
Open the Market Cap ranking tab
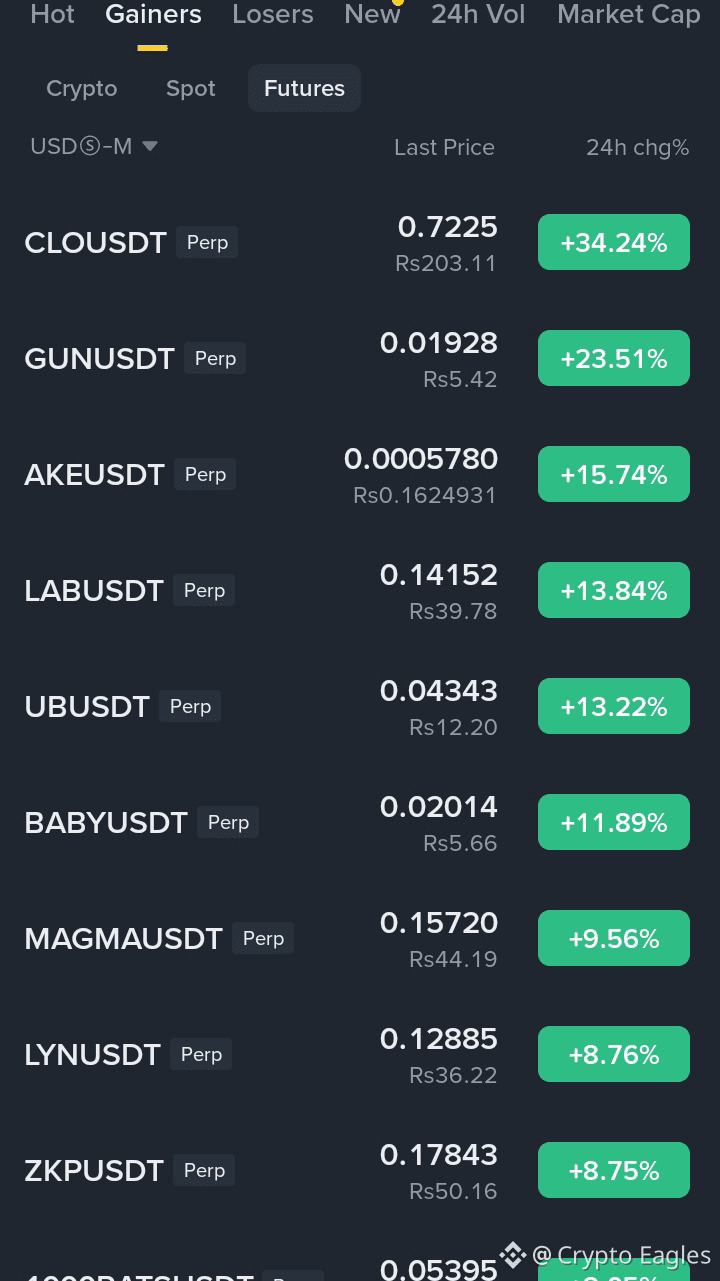pyautogui.click(x=628, y=15)
